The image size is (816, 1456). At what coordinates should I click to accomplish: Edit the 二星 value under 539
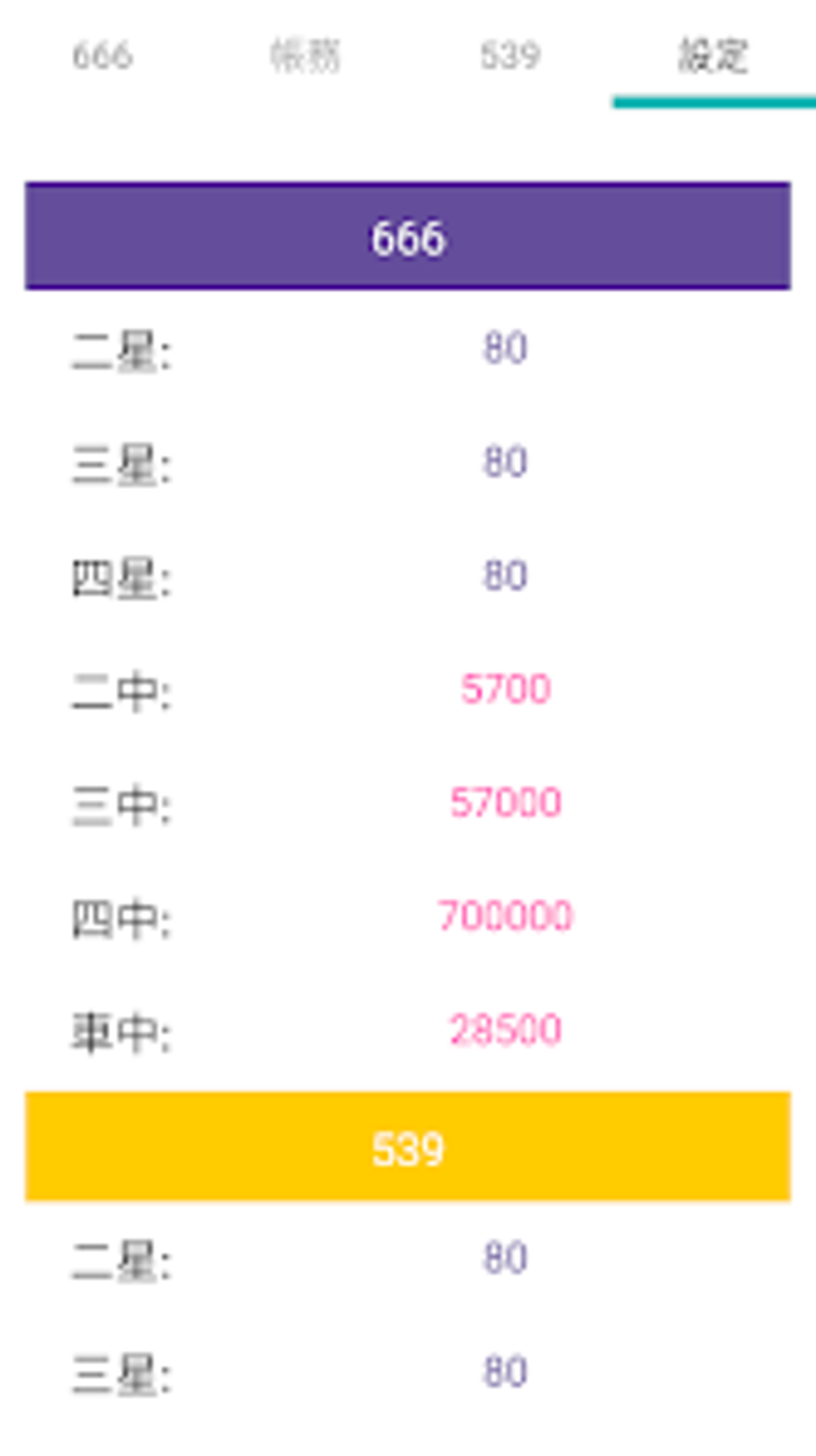505,1258
